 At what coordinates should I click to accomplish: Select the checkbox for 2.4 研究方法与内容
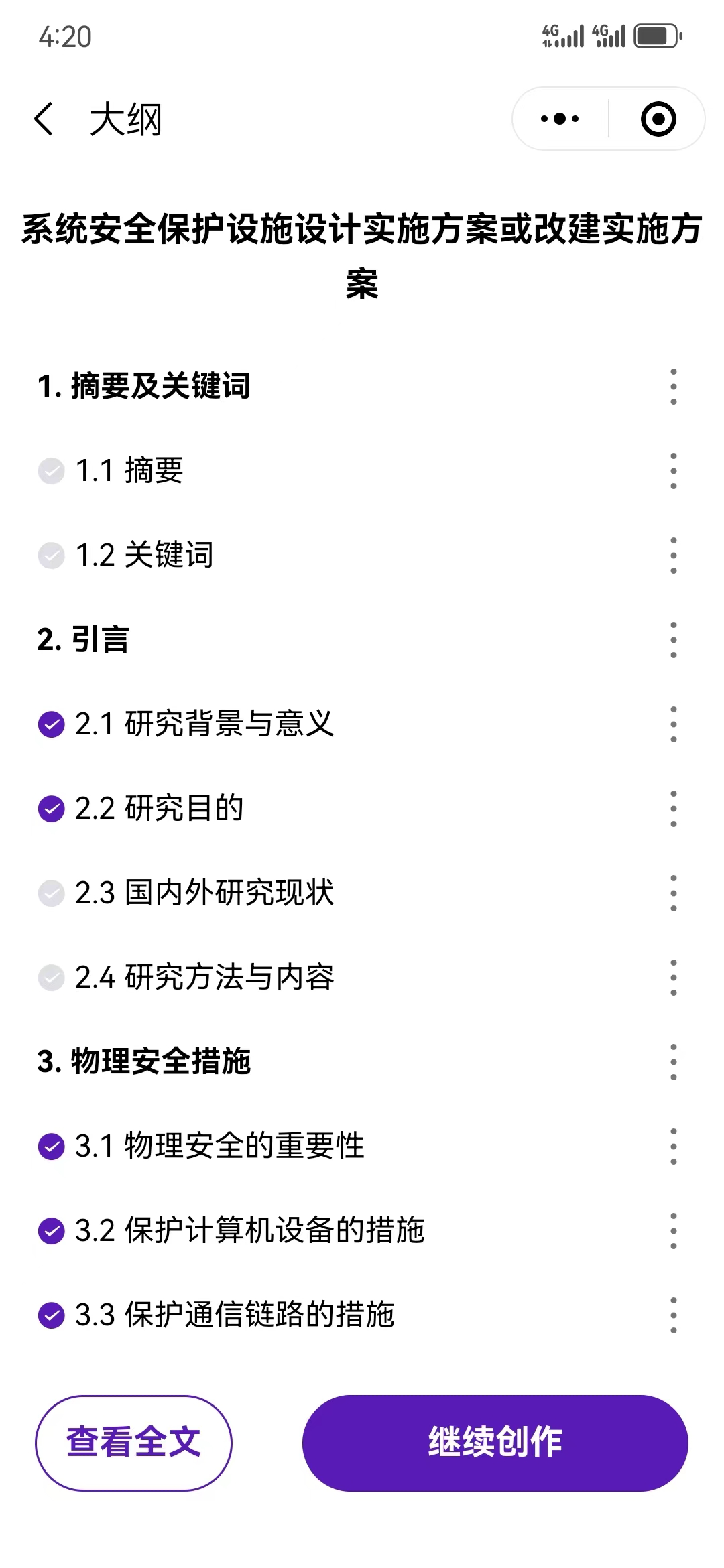(x=52, y=978)
